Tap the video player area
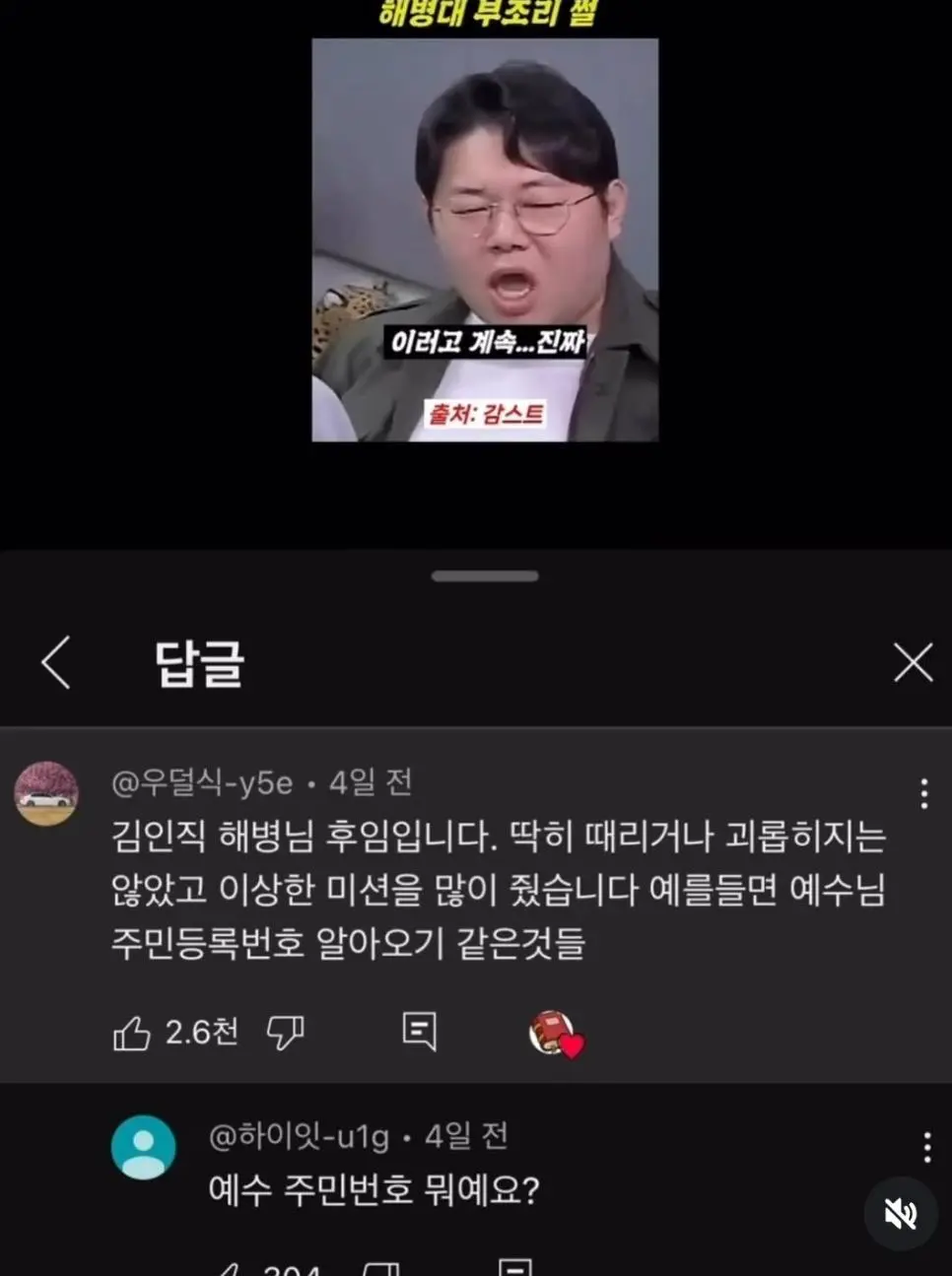The image size is (952, 1276). [485, 239]
